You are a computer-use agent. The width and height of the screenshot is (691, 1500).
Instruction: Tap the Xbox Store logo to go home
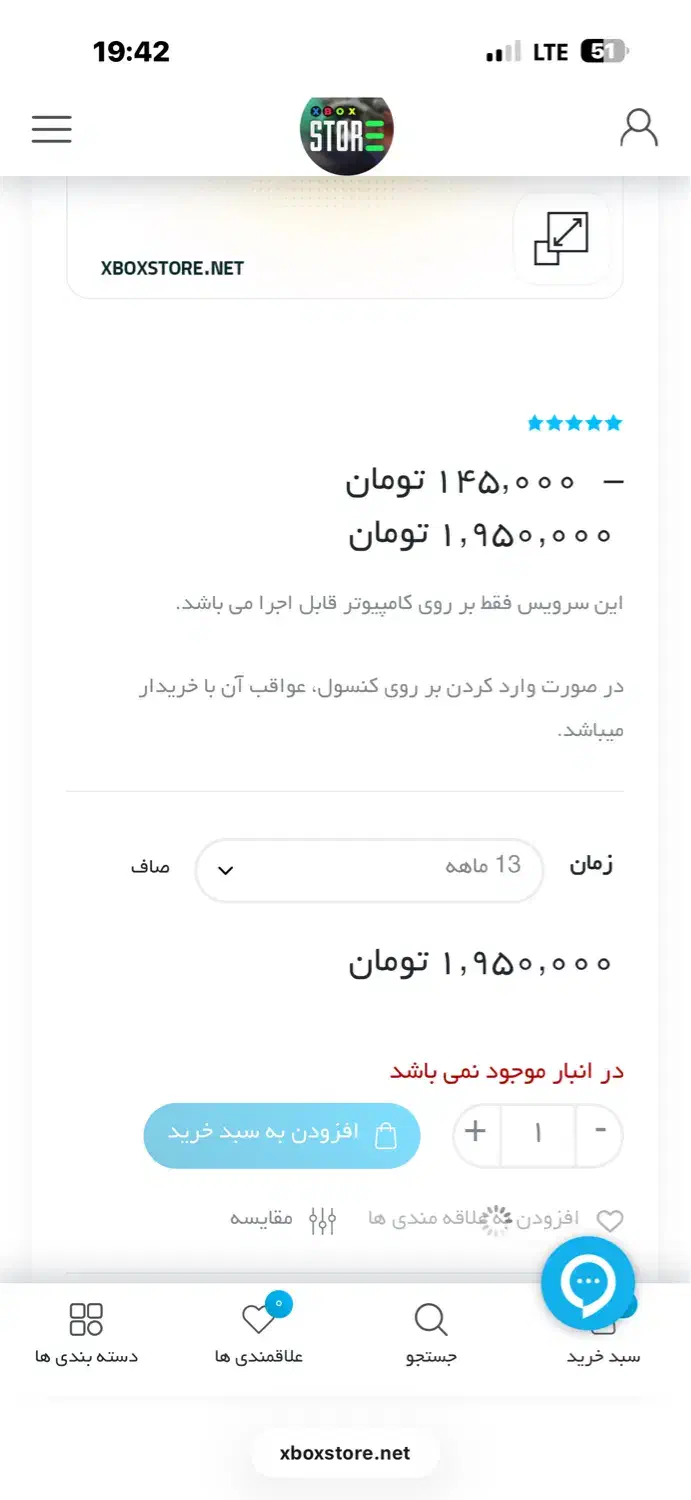tap(346, 134)
